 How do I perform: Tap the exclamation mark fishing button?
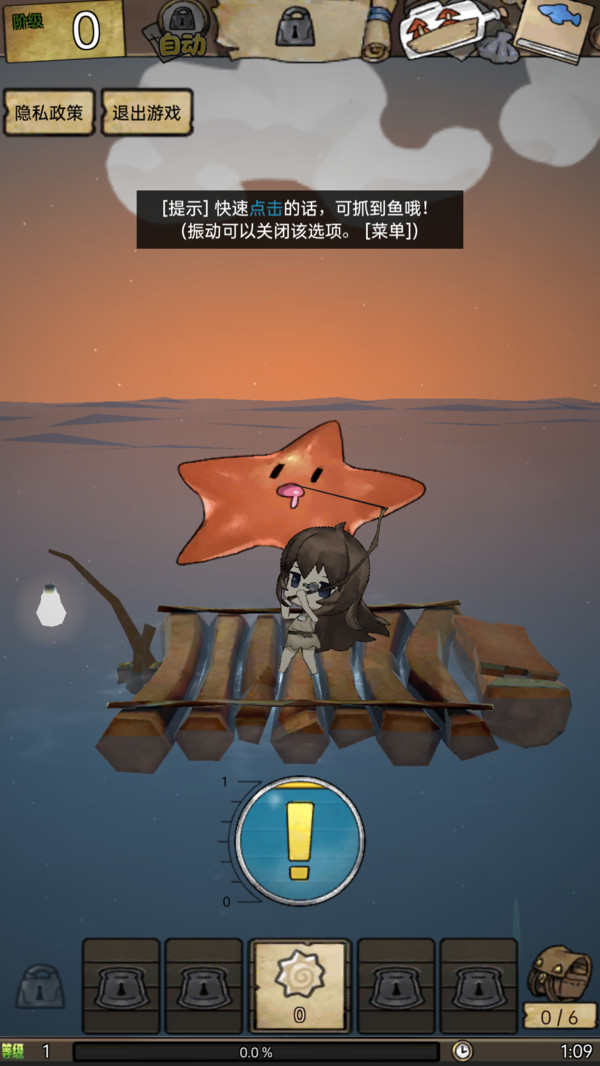(300, 841)
